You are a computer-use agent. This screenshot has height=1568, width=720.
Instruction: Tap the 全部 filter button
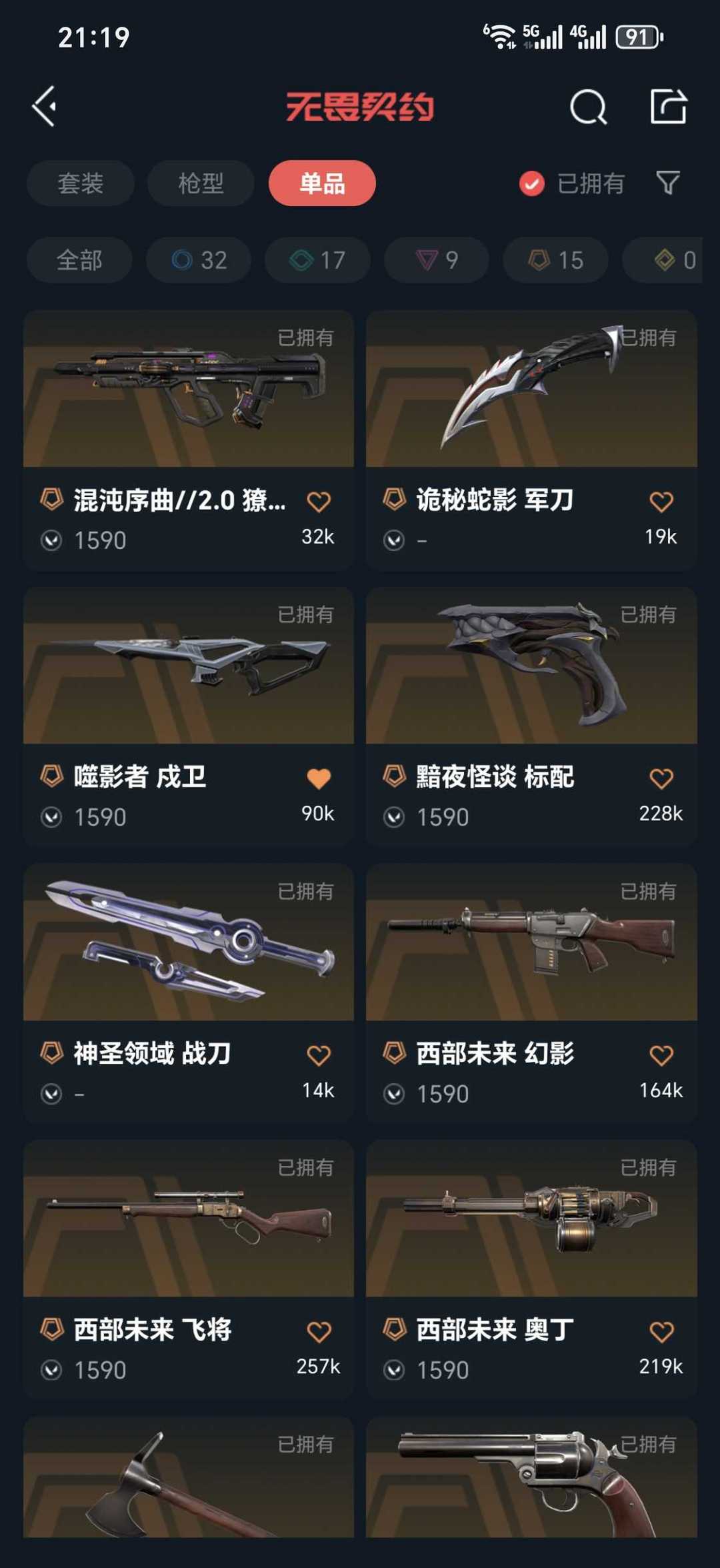click(x=79, y=260)
